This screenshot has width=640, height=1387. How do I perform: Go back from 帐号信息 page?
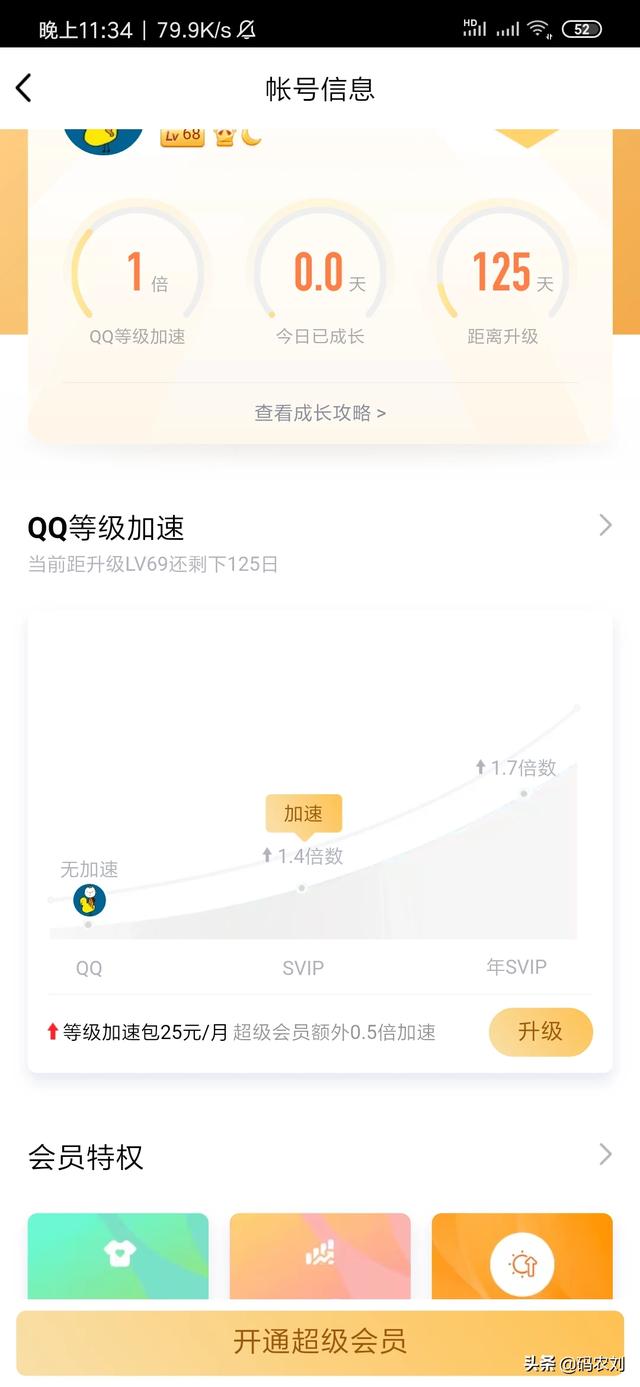pos(24,88)
